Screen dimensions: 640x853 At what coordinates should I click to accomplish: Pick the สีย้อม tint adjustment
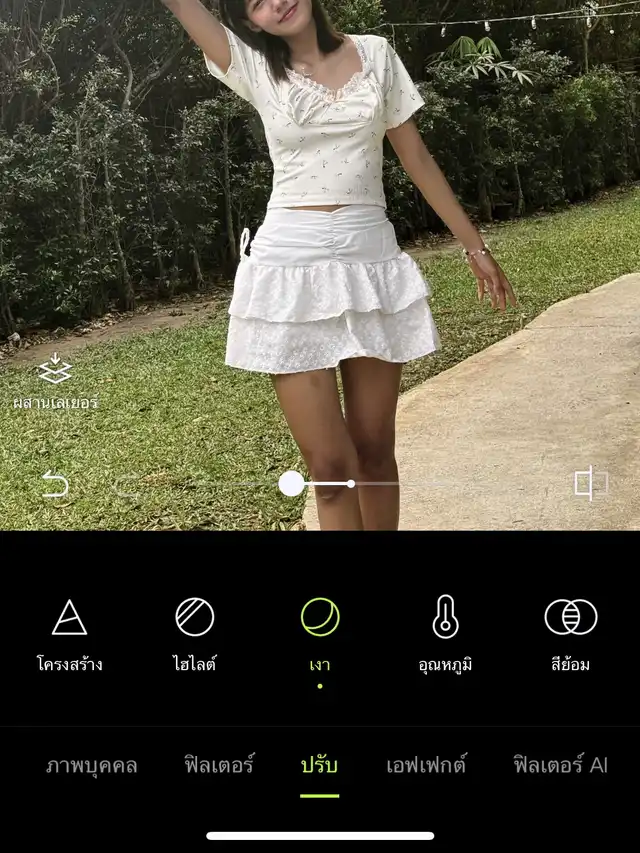click(570, 633)
